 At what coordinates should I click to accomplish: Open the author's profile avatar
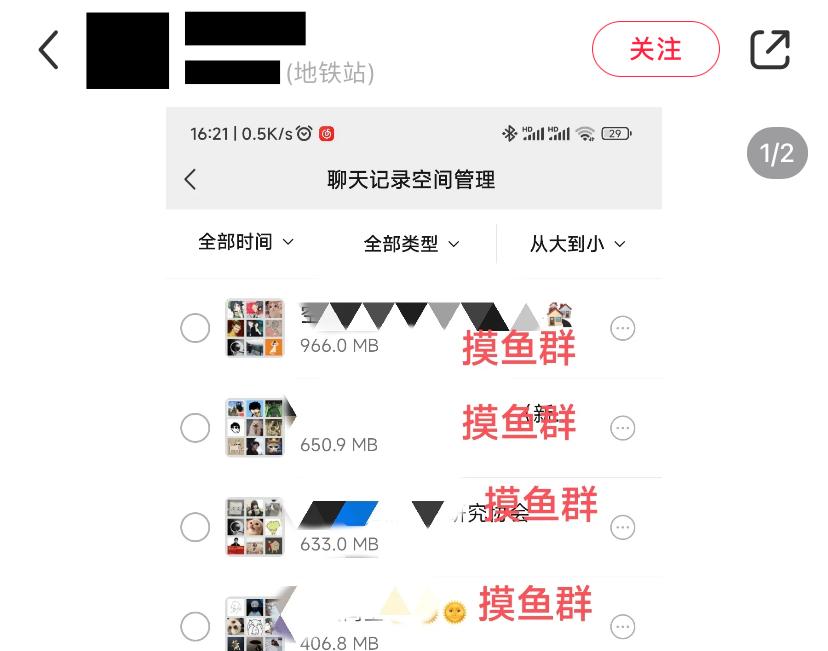coord(127,51)
